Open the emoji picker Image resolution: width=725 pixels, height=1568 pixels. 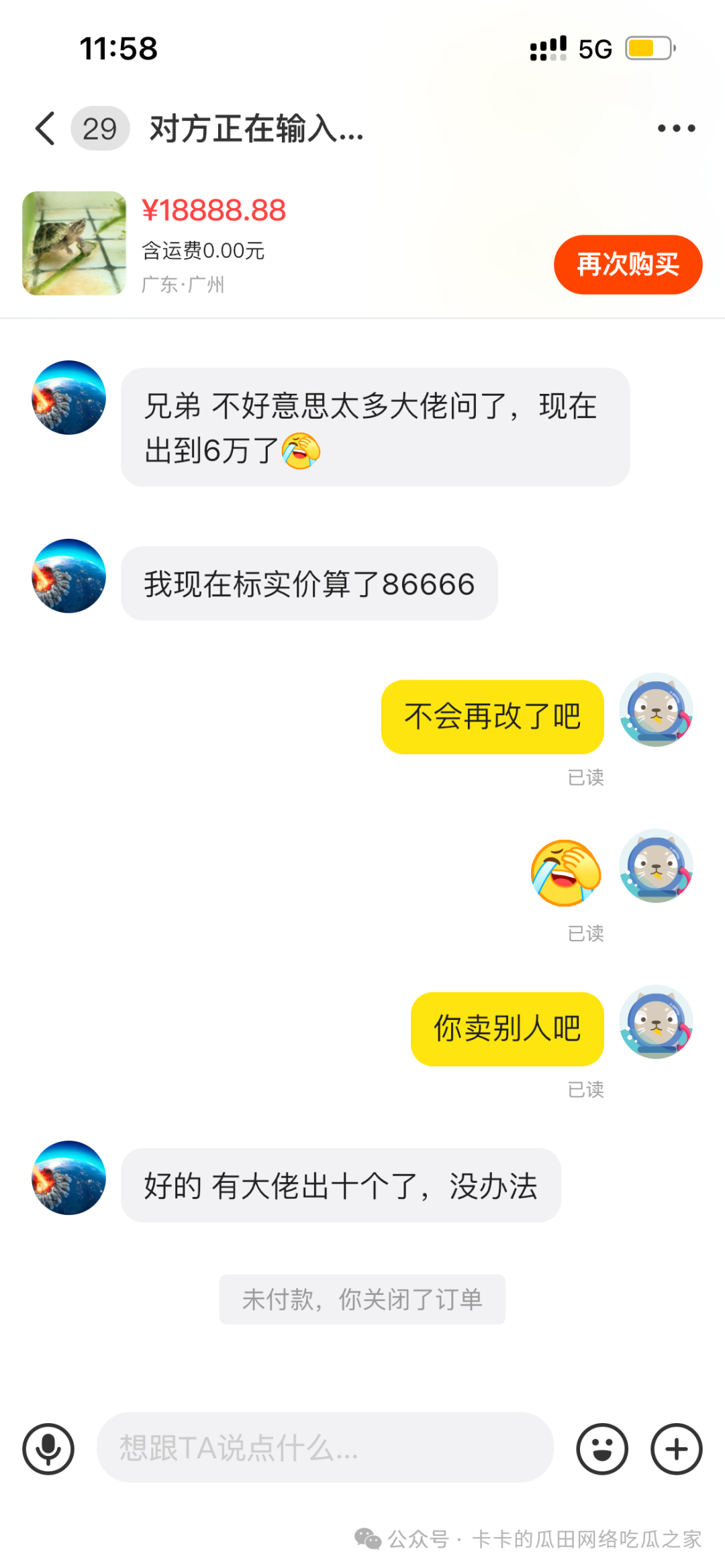click(x=602, y=1449)
